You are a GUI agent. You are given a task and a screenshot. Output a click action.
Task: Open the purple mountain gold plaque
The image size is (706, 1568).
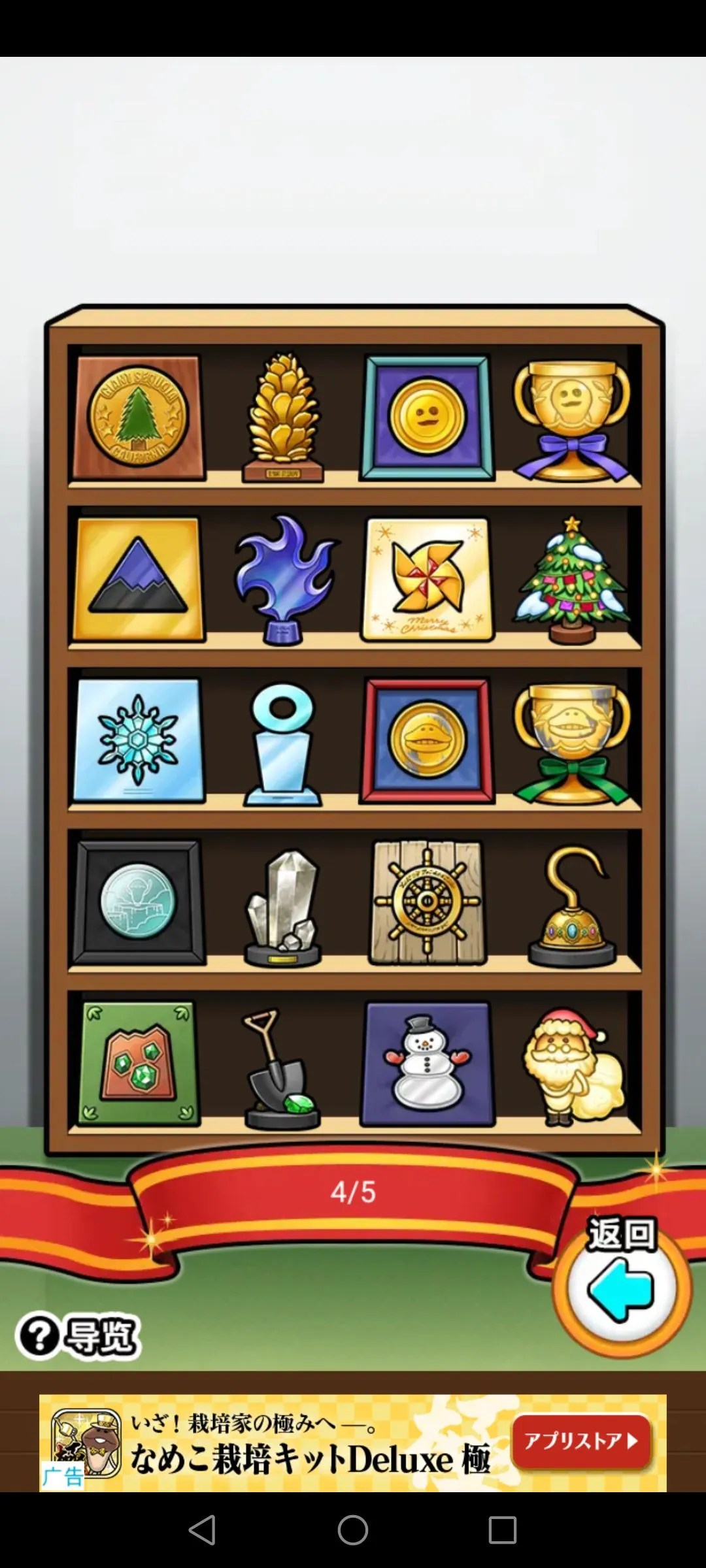[x=137, y=579]
